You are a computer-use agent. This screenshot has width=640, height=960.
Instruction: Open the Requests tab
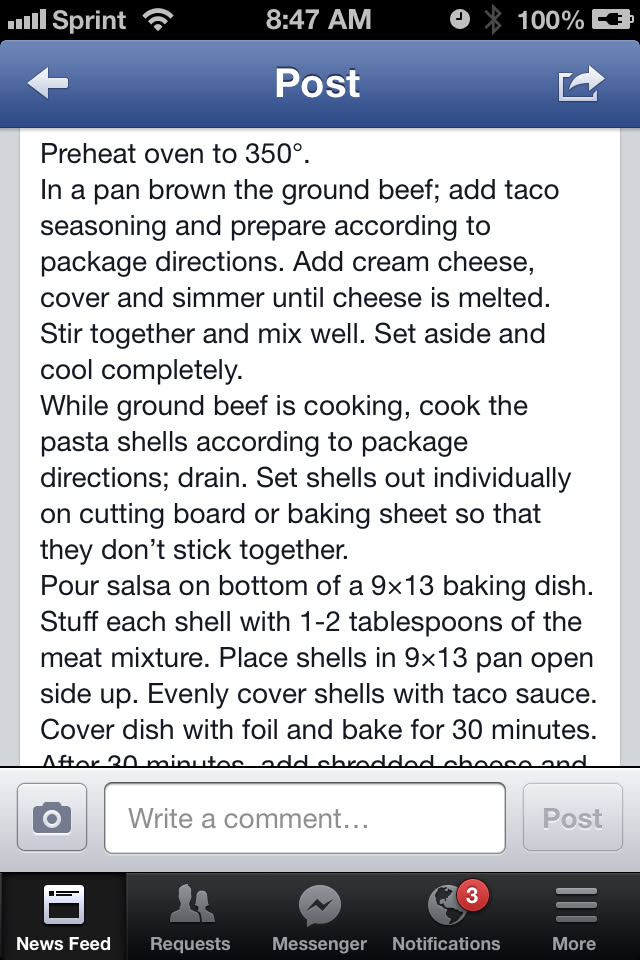(190, 917)
